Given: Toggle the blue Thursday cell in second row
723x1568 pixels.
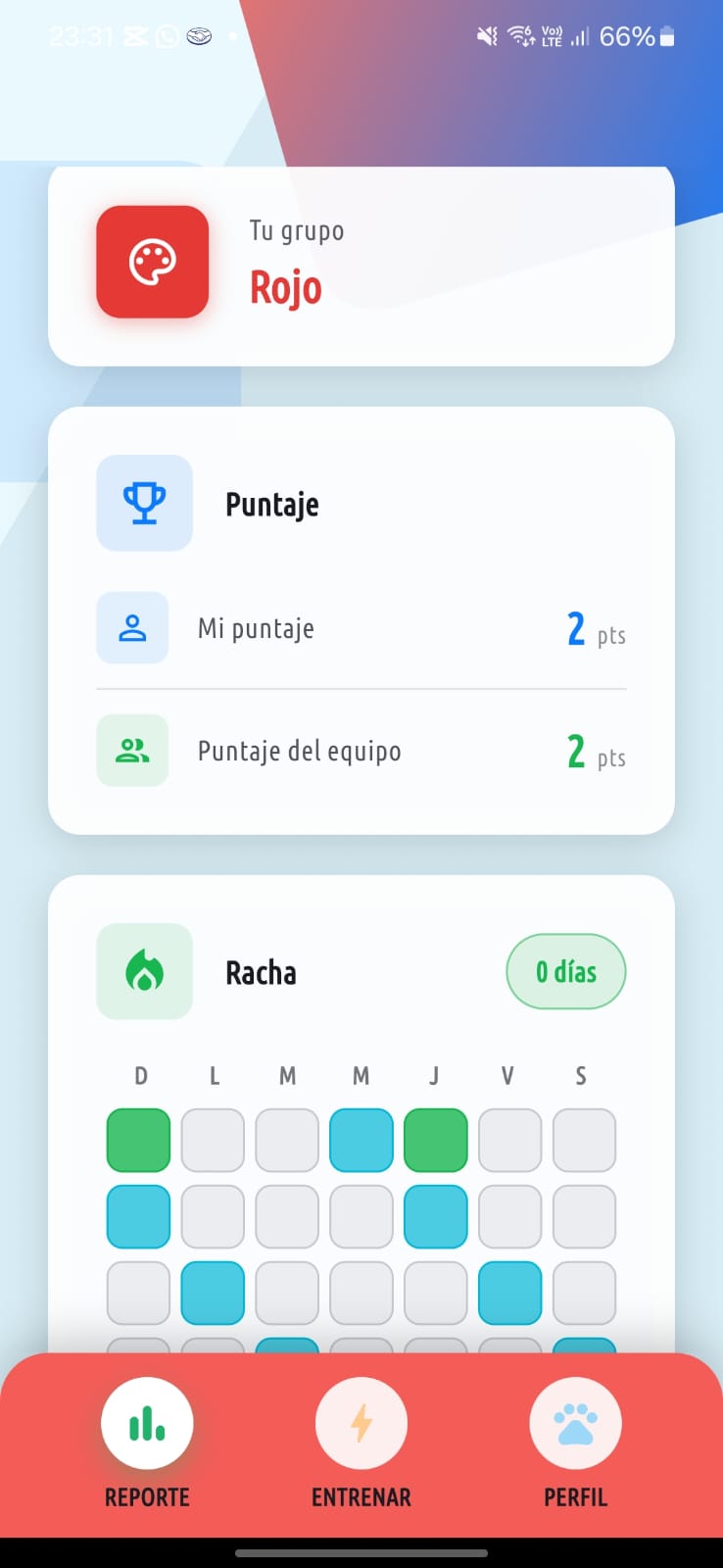Looking at the screenshot, I should [435, 1216].
